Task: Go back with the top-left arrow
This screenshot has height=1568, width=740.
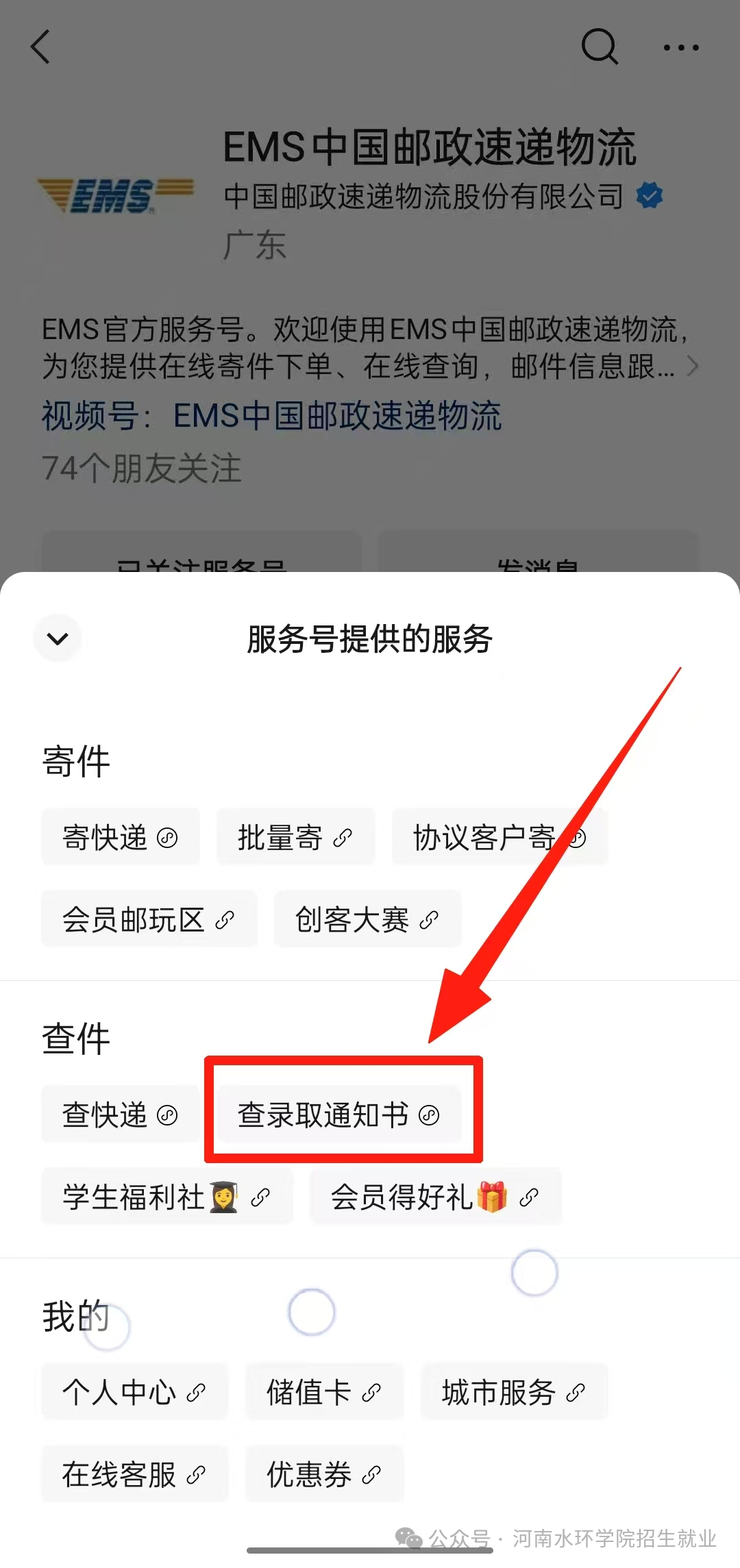Action: click(41, 47)
